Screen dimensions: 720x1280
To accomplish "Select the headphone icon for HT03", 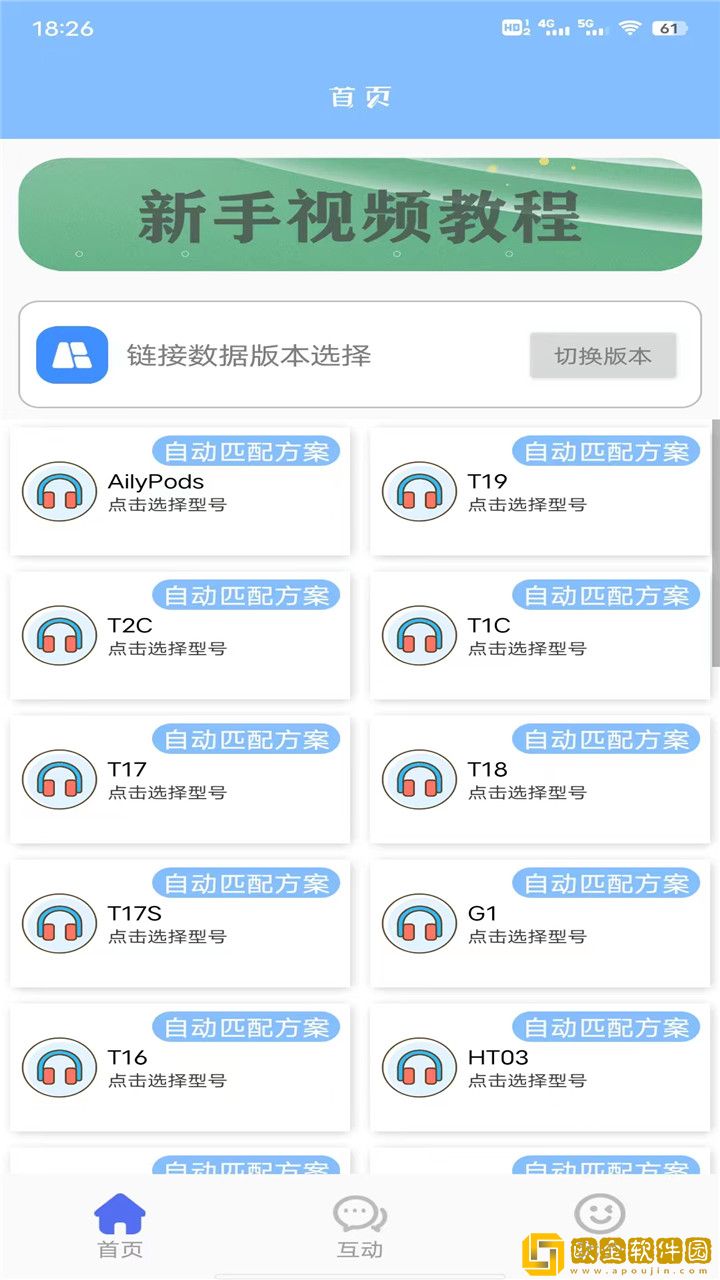I will click(x=418, y=1067).
